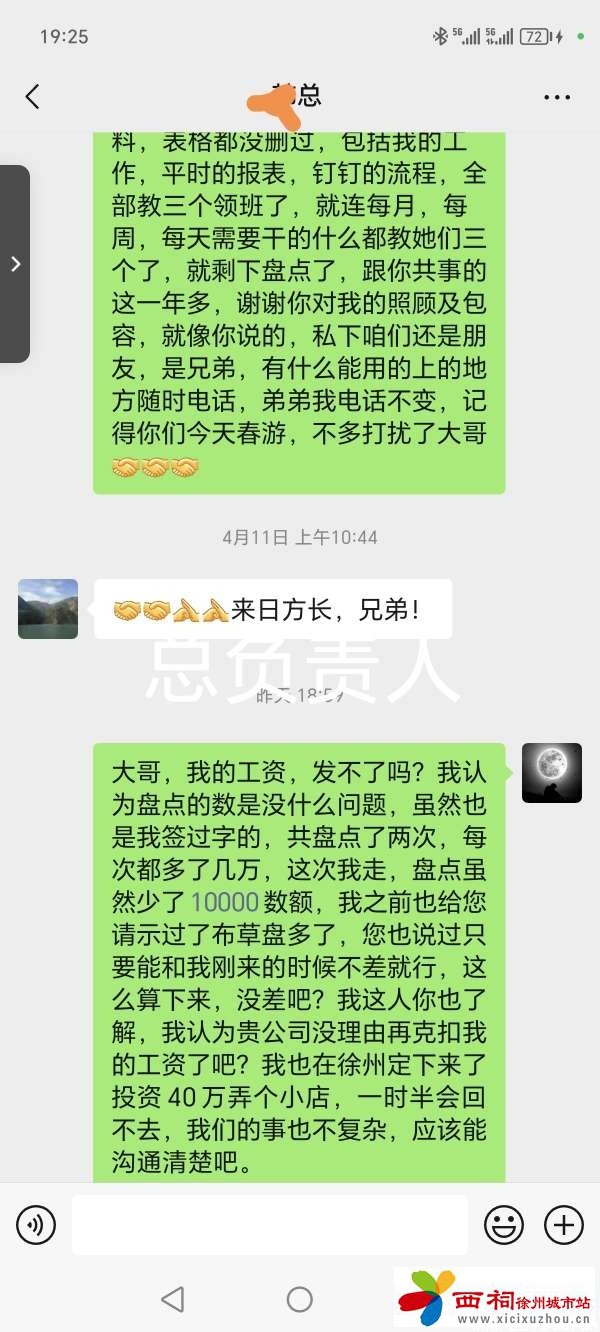Open the plus attachment menu

564,1224
